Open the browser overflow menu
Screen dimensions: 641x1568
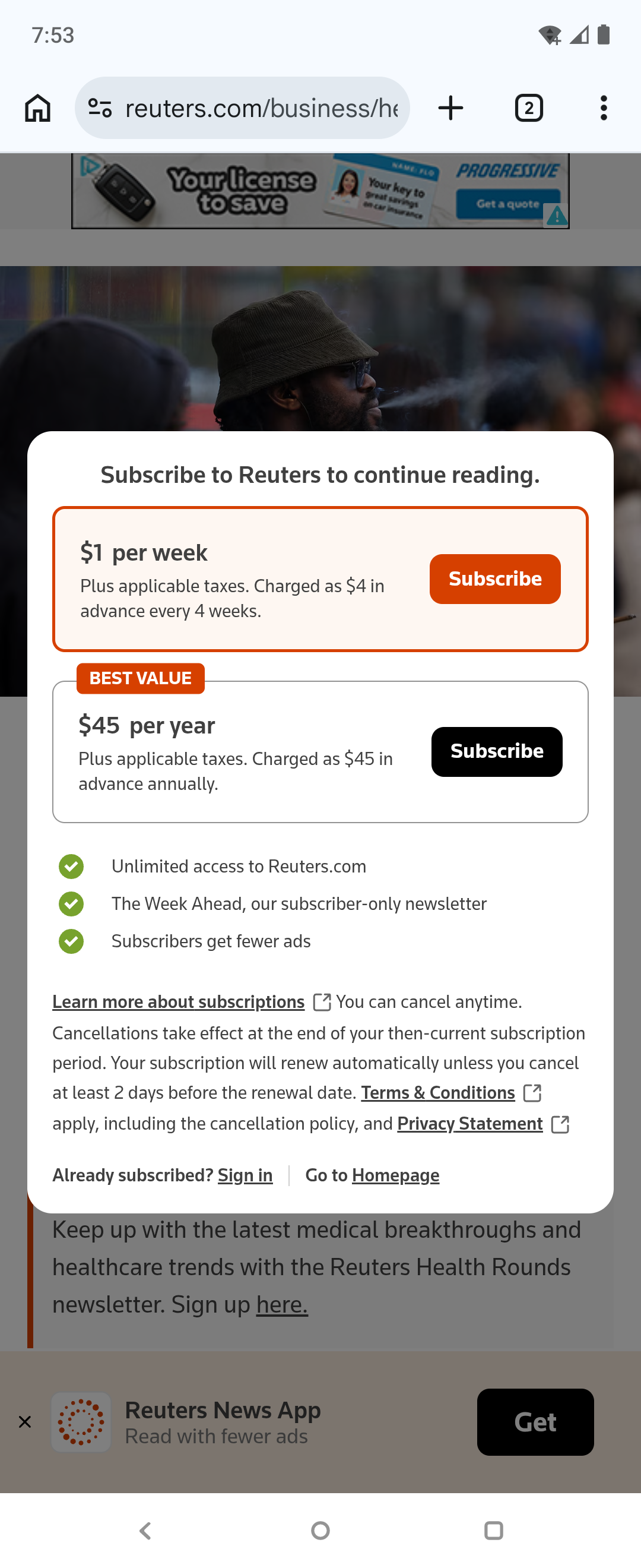click(x=603, y=108)
